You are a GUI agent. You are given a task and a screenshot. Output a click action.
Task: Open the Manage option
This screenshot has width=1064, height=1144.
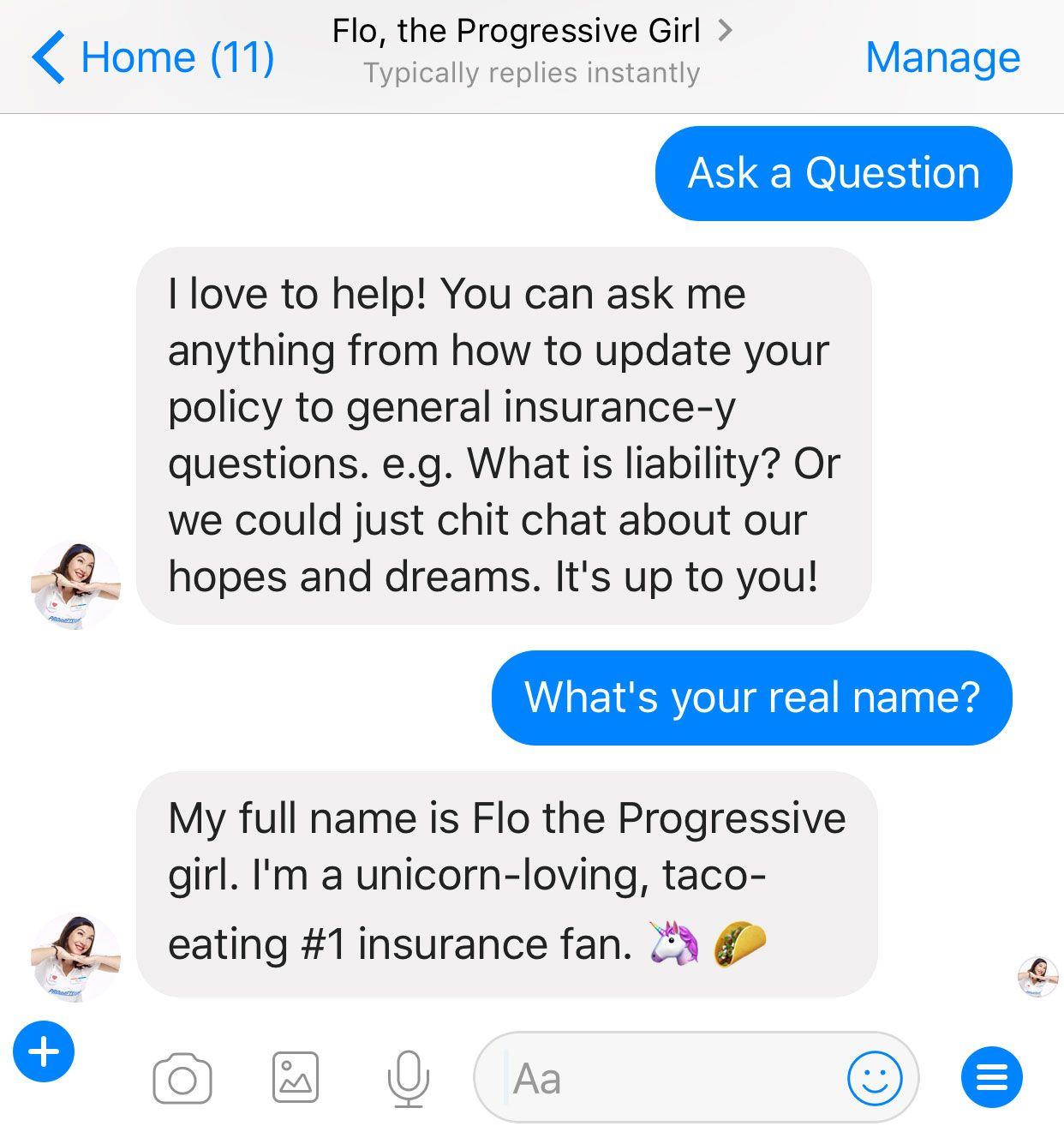[x=942, y=57]
